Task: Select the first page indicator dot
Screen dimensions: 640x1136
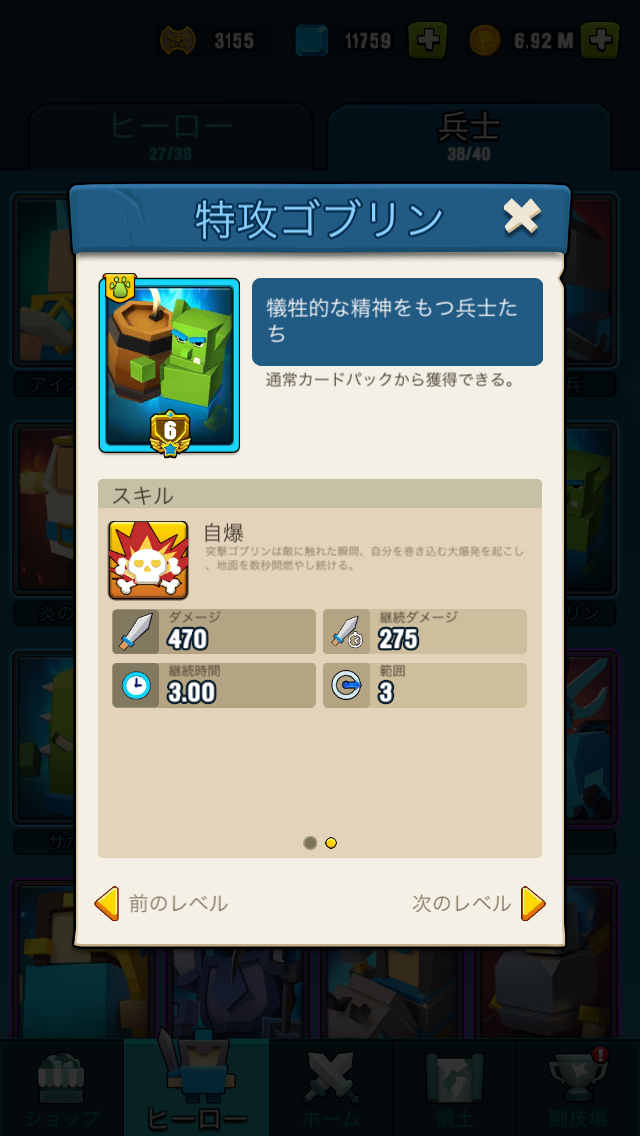Action: coord(310,843)
